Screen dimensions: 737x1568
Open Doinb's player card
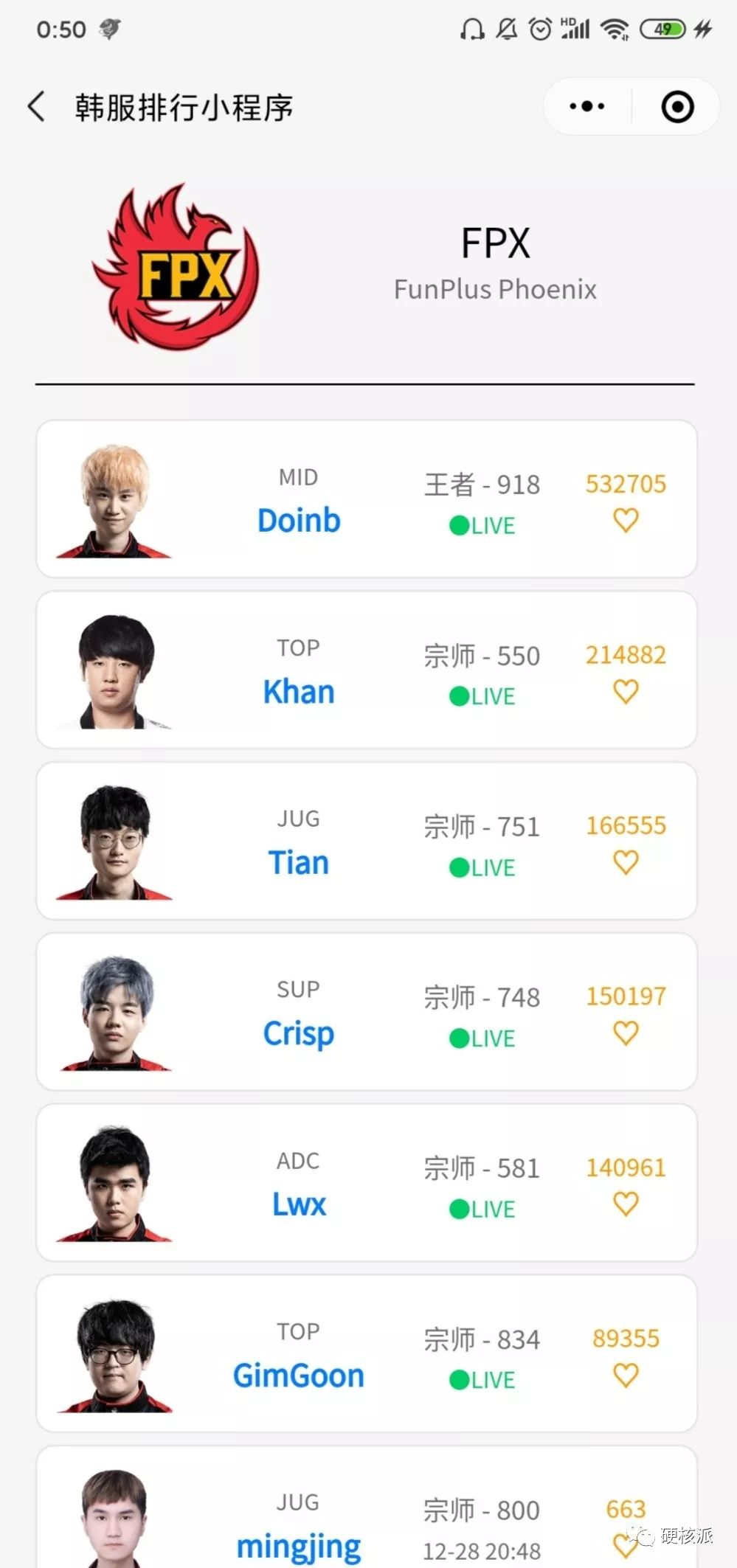[x=367, y=499]
